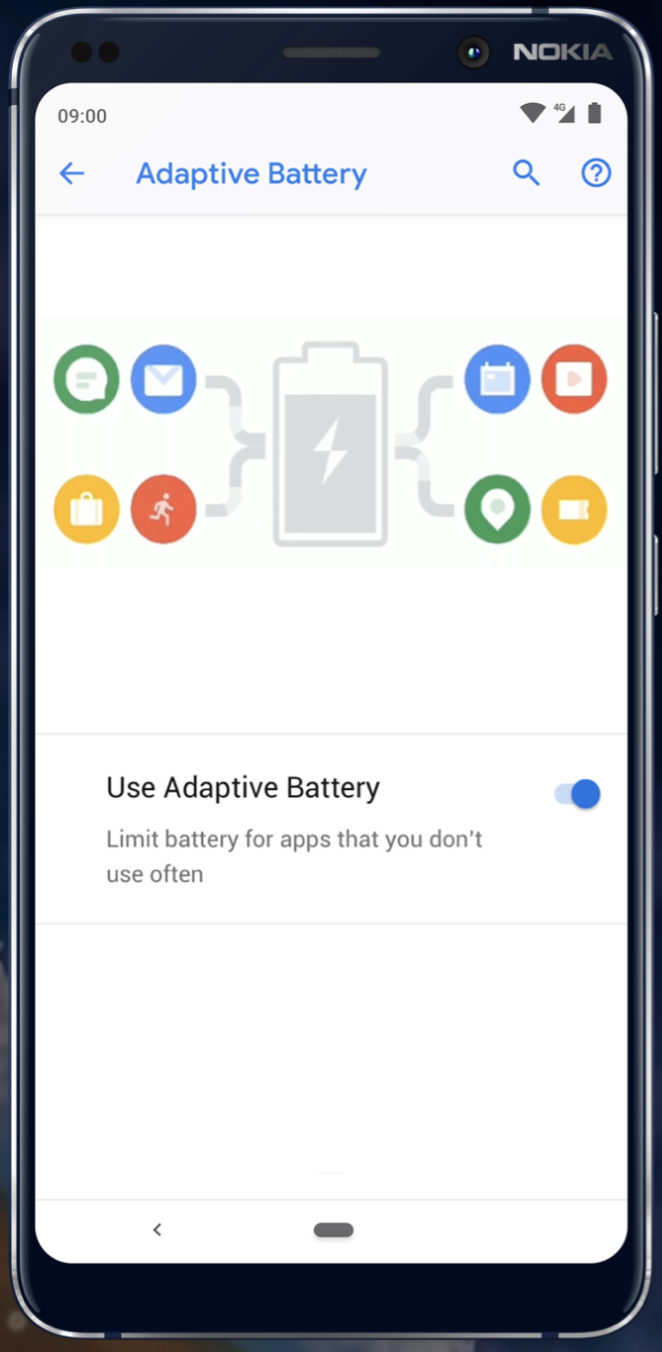This screenshot has height=1352, width=662.
Task: Tap the home pill in the navigation bar
Action: [333, 1230]
